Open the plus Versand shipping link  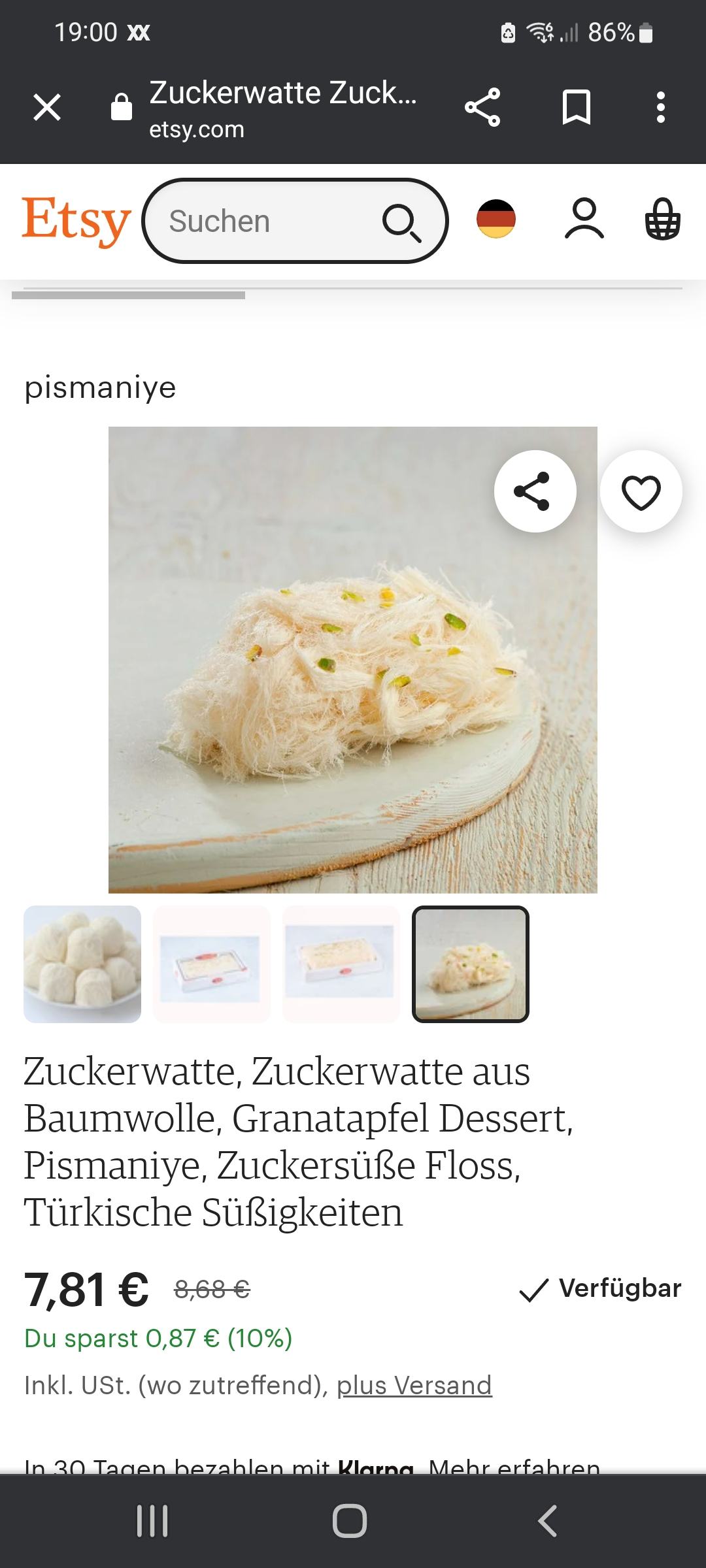[414, 1386]
